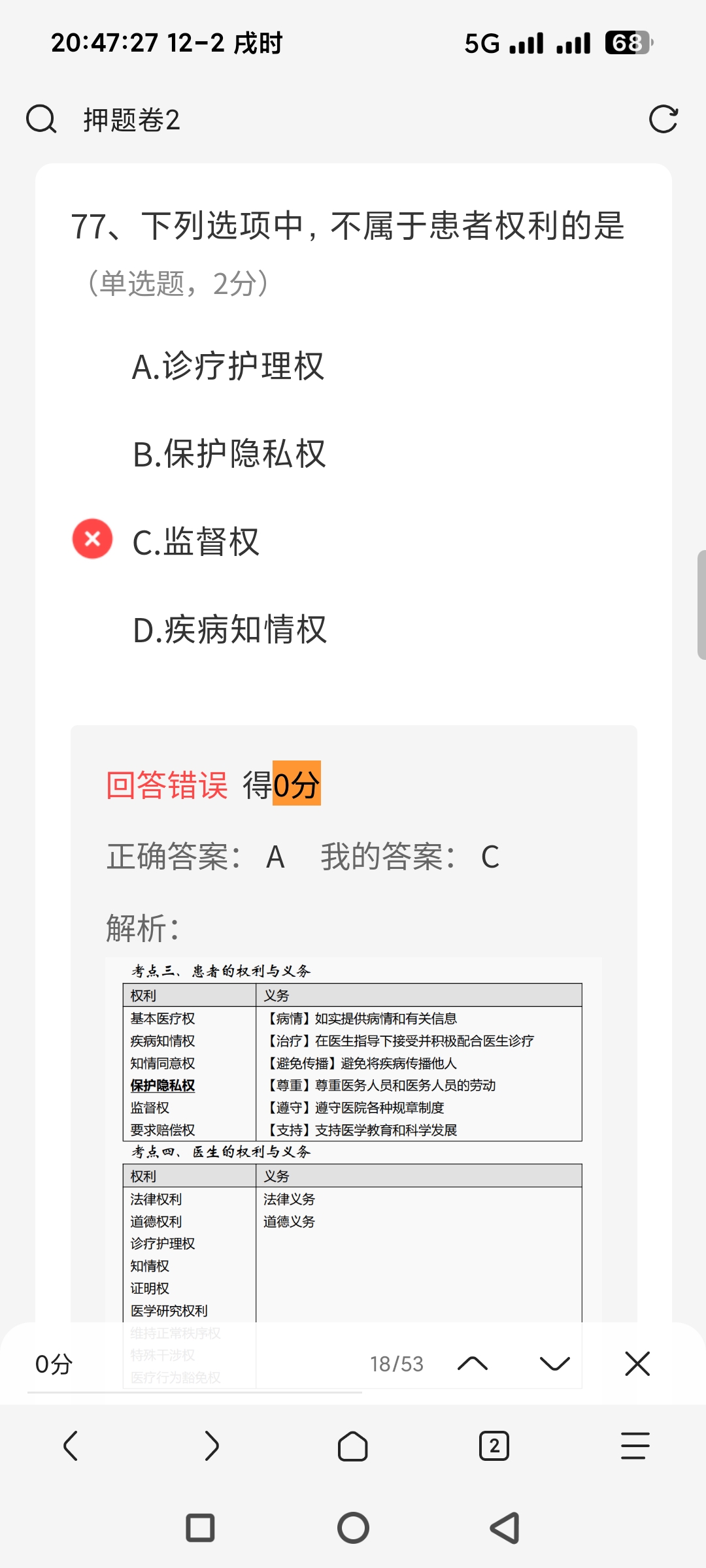This screenshot has width=706, height=1568.
Task: Open the tab switcher showing 2 tabs
Action: coord(494,1445)
